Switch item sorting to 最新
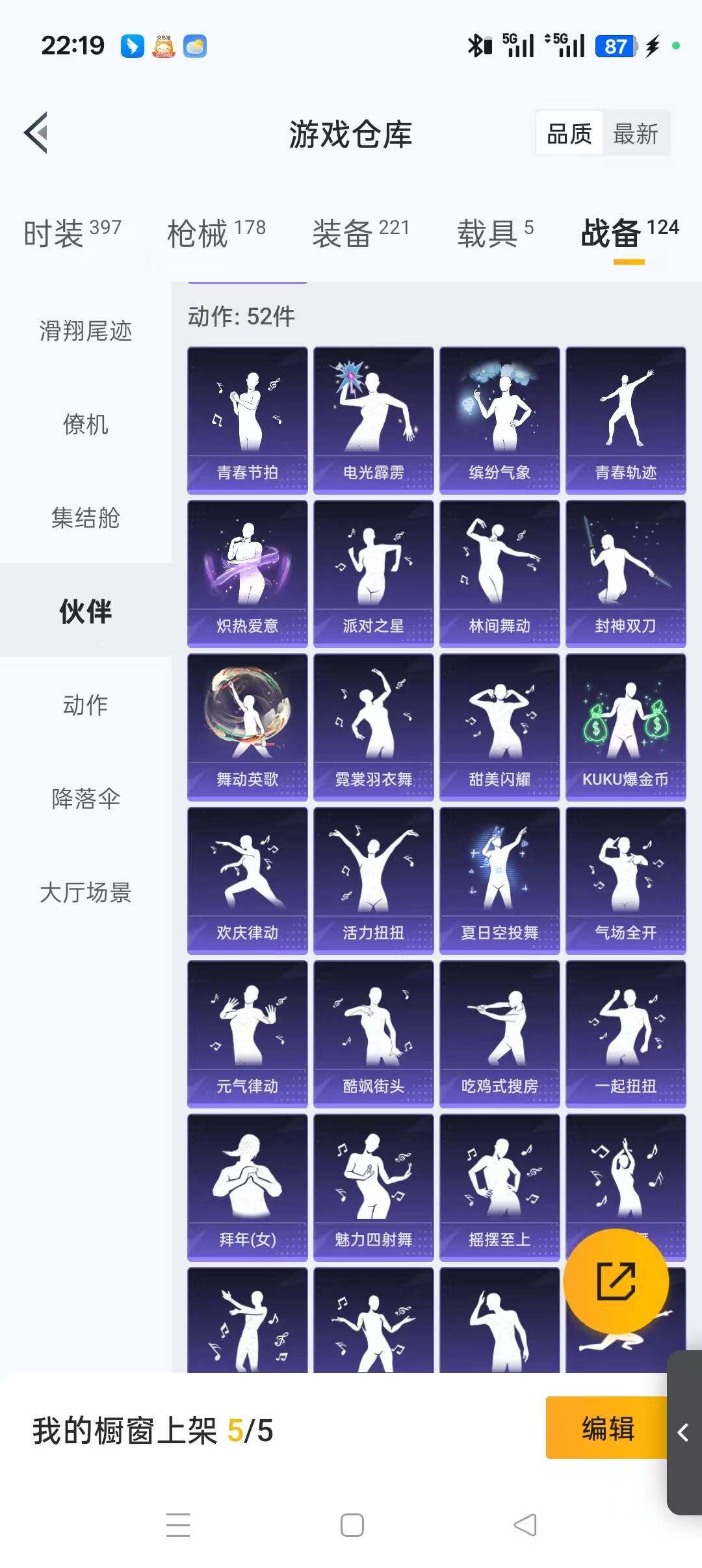The image size is (702, 1568). click(635, 133)
